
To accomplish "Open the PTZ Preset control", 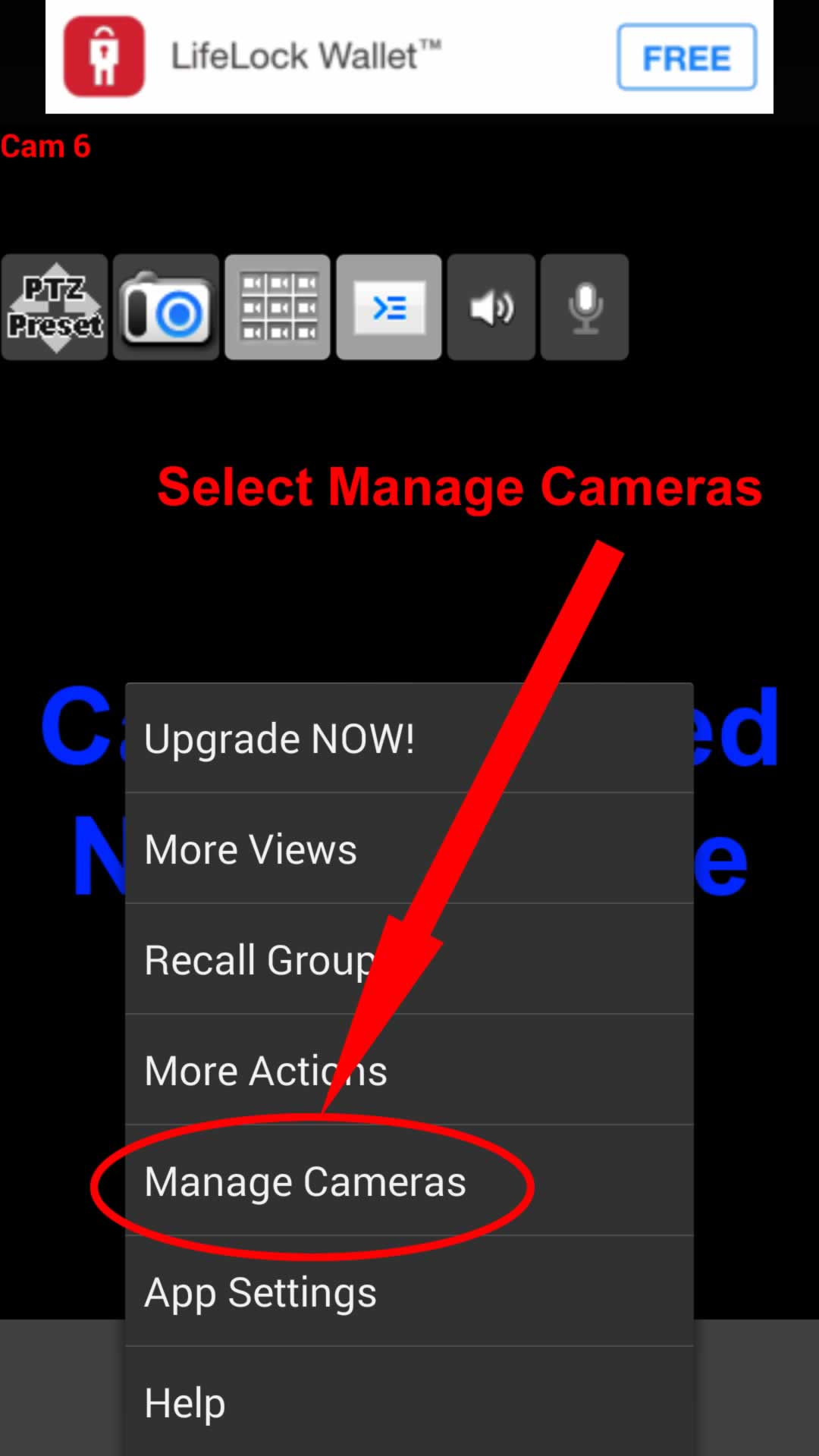I will [x=55, y=307].
